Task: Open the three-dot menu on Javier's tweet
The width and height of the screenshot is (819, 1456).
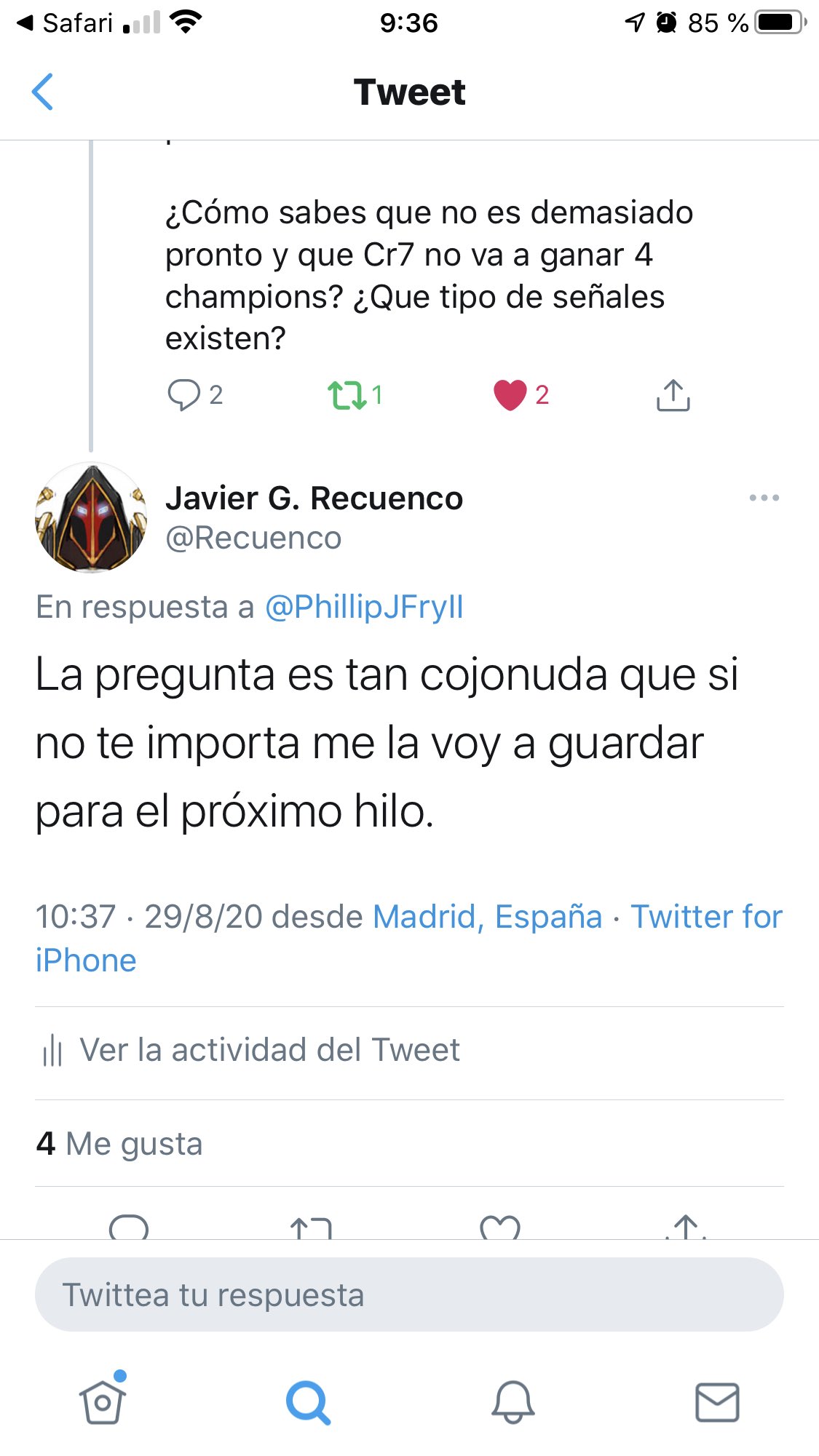Action: [x=764, y=498]
